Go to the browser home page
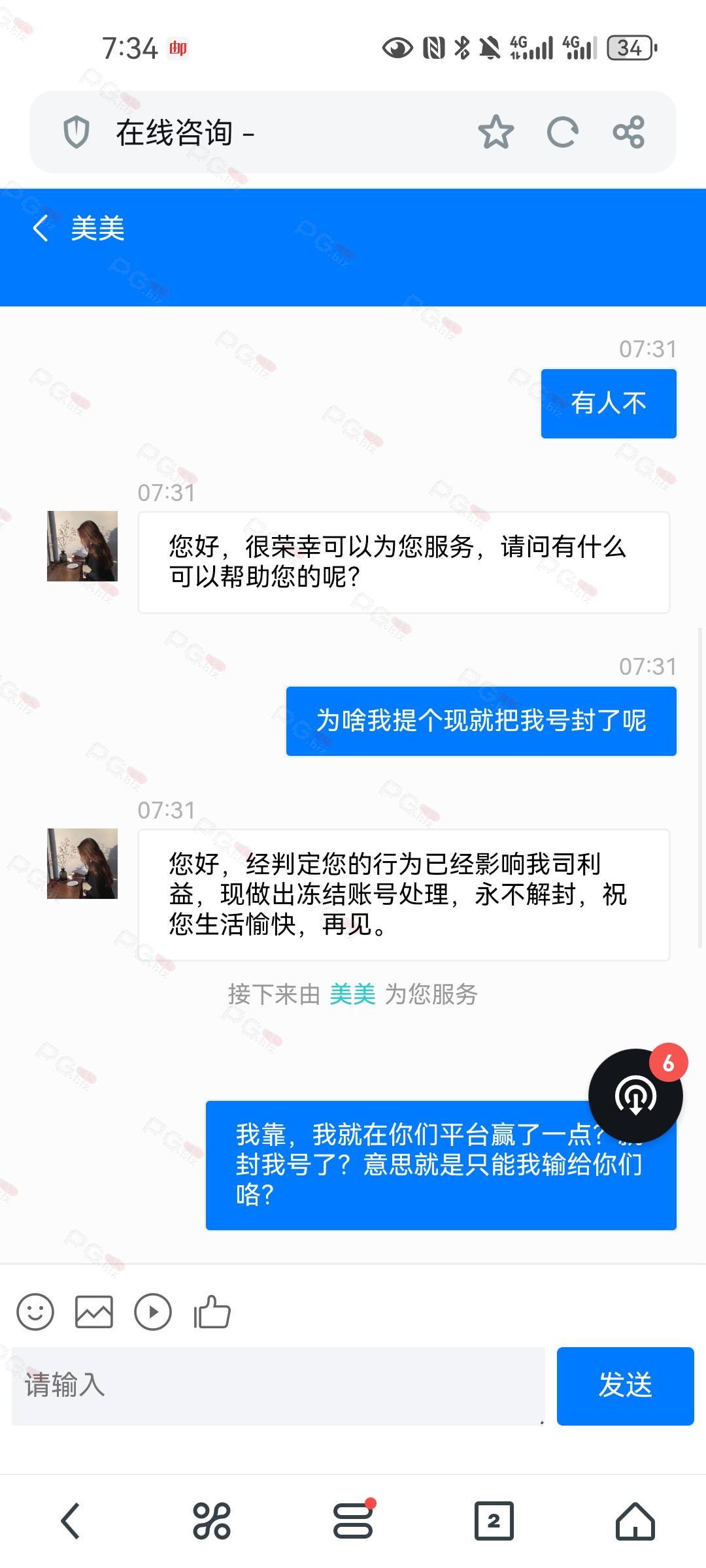The width and height of the screenshot is (706, 1568). click(x=635, y=1521)
